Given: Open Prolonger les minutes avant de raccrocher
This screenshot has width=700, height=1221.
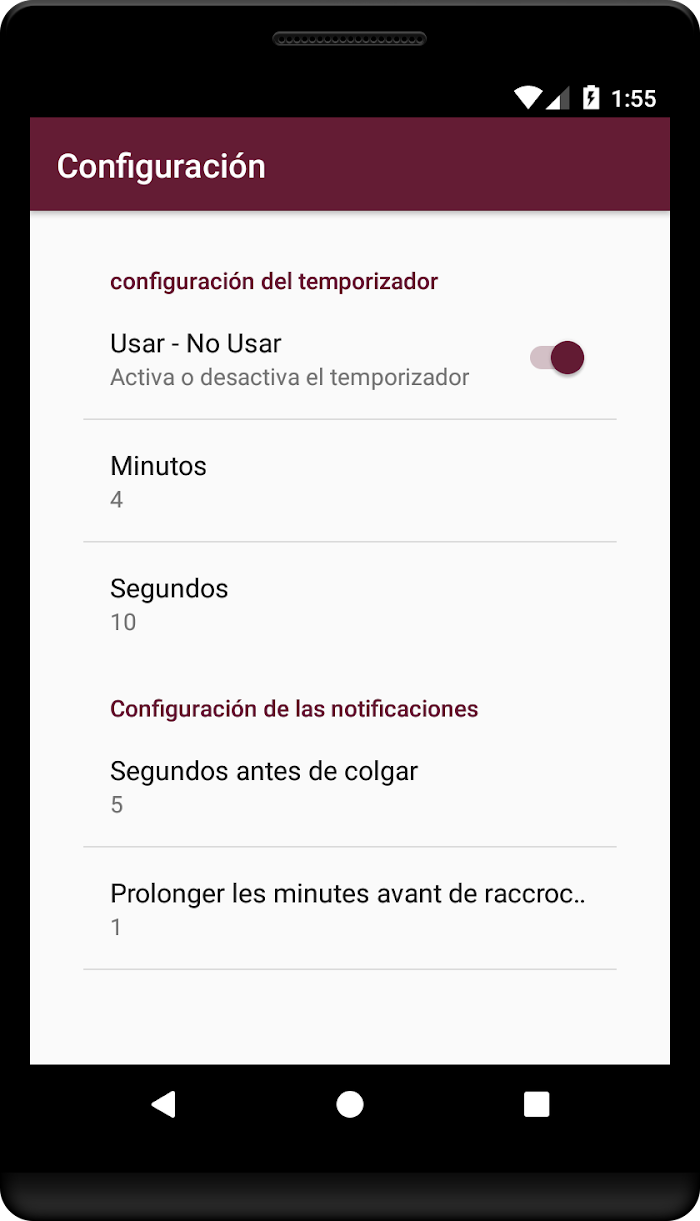Looking at the screenshot, I should [350, 908].
